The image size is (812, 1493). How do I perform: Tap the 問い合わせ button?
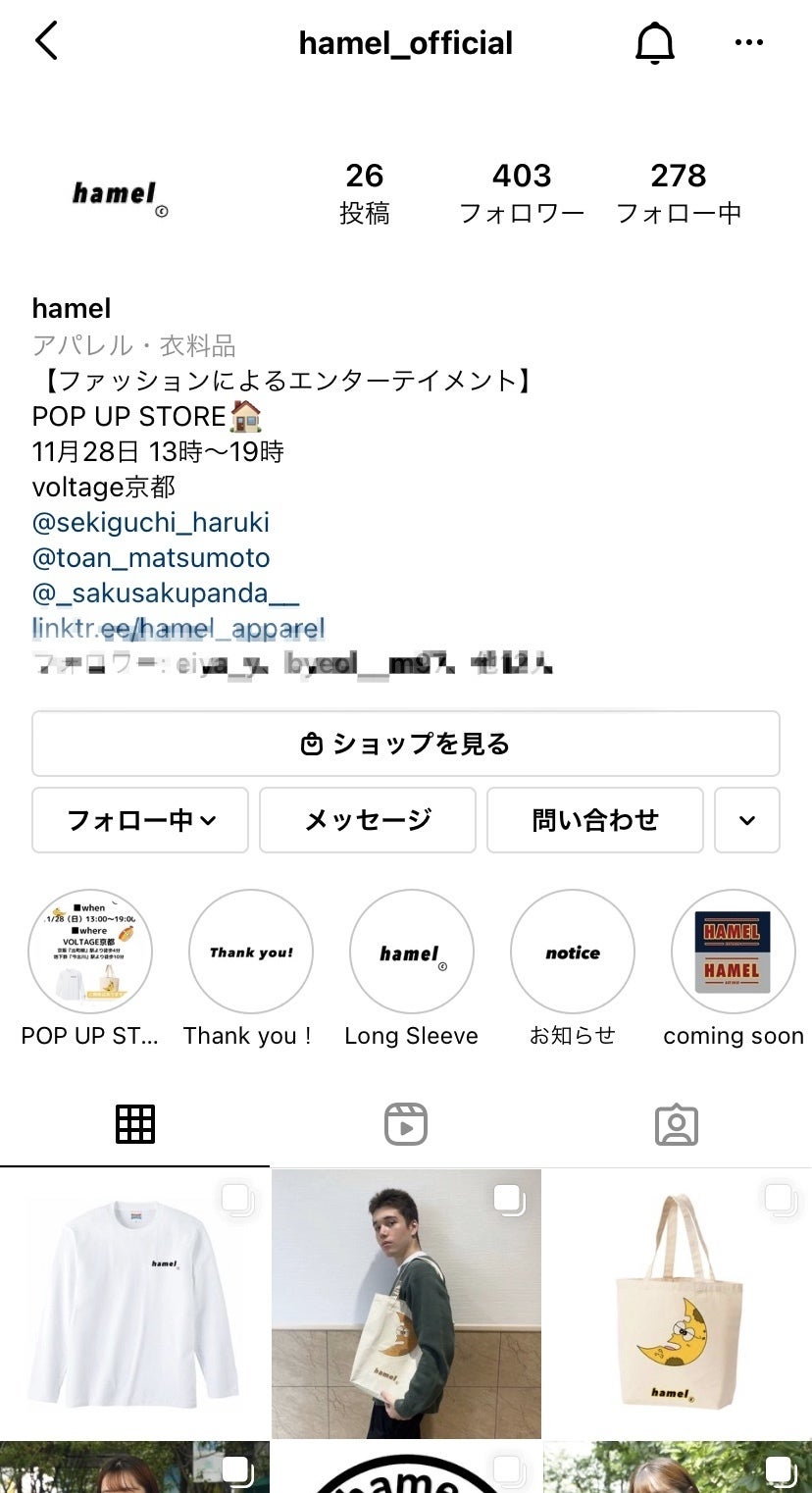(594, 820)
